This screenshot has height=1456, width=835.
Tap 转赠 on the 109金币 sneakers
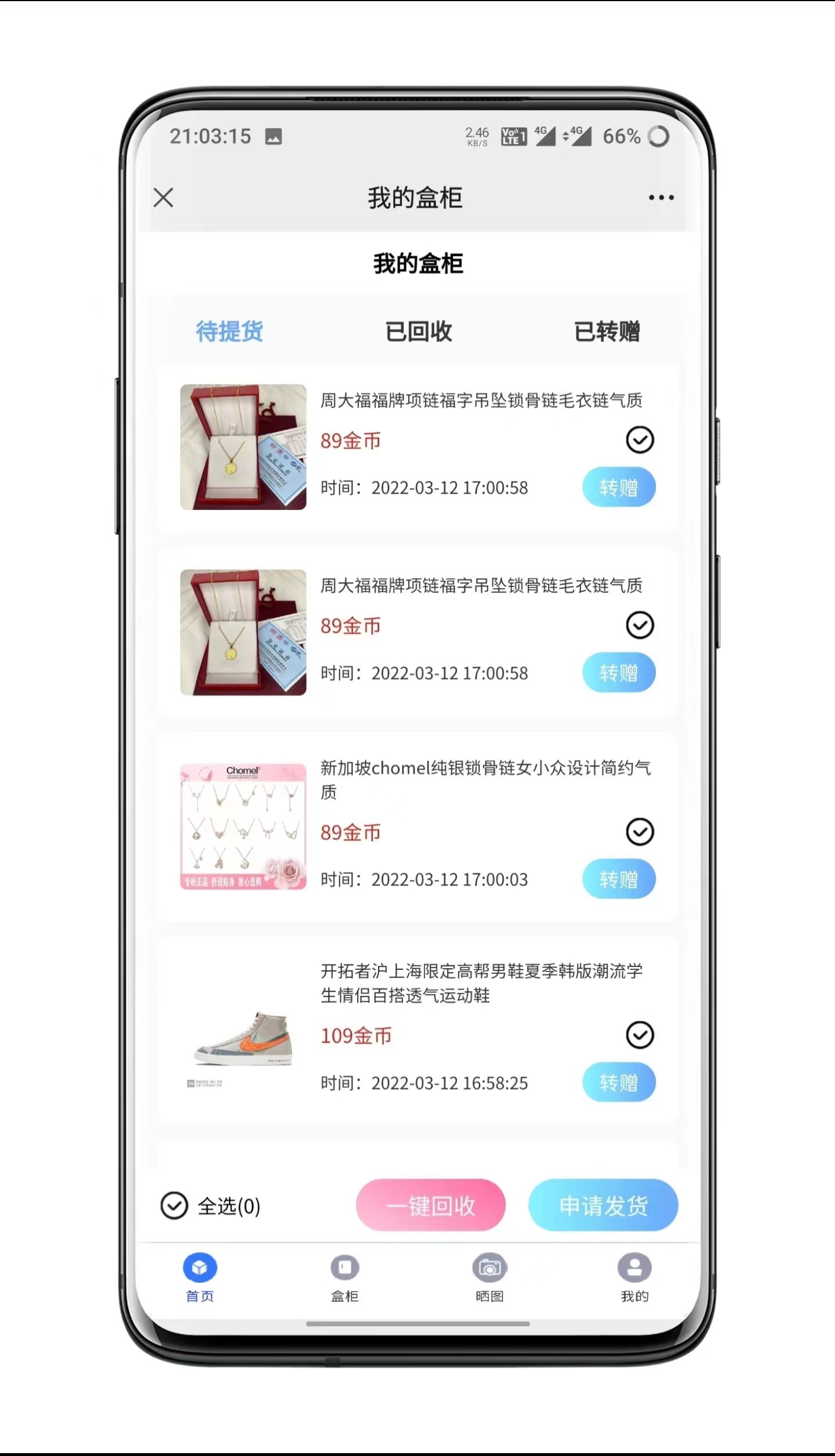click(x=619, y=1082)
